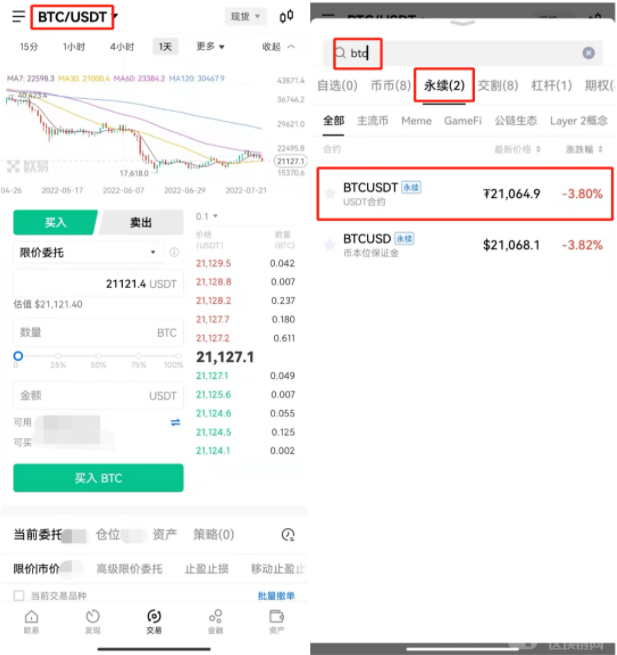
Task: Tap the 数量 BTC quantity field
Action: click(98, 332)
